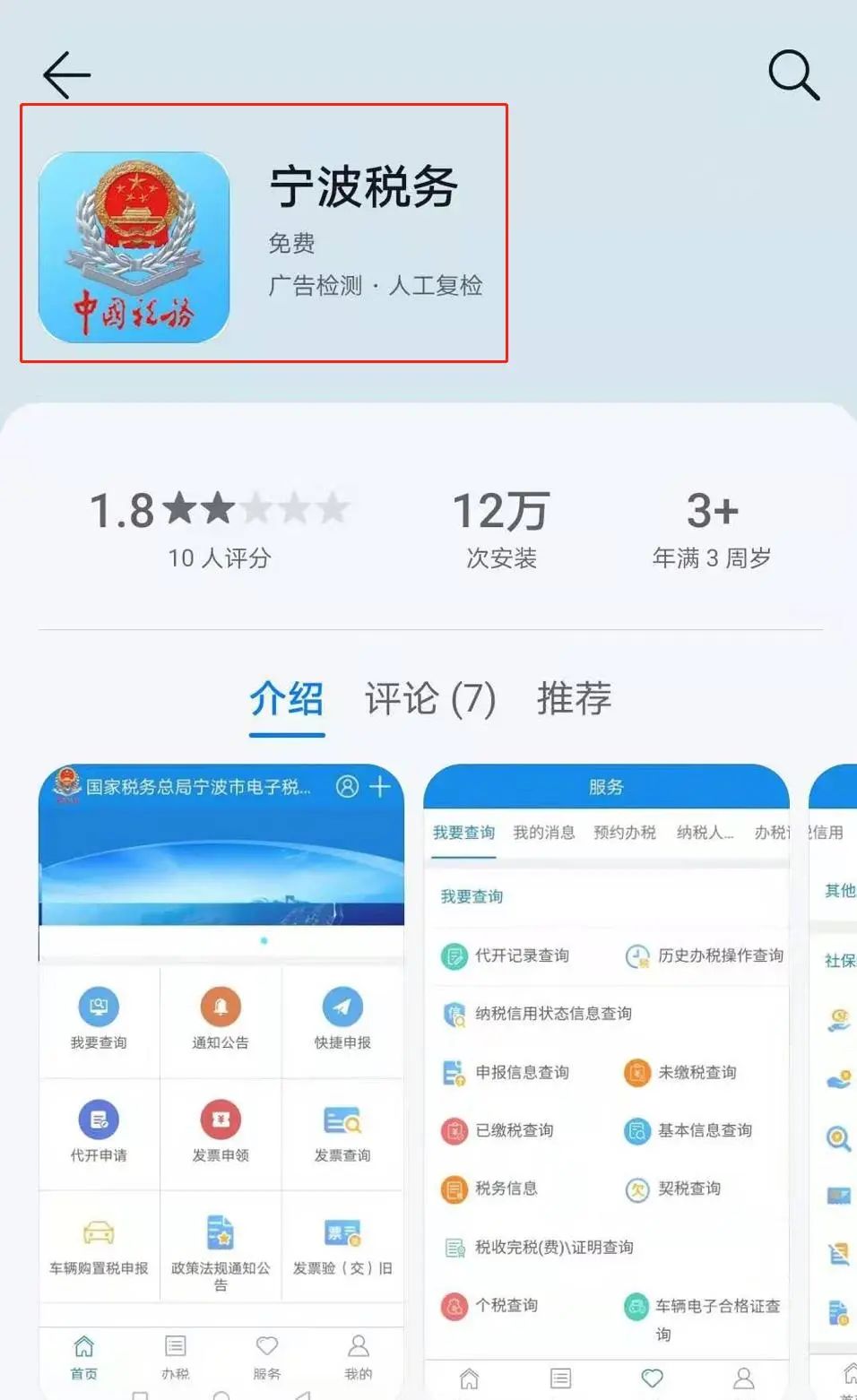Open search with the magnifier icon
The width and height of the screenshot is (857, 1400).
(794, 74)
